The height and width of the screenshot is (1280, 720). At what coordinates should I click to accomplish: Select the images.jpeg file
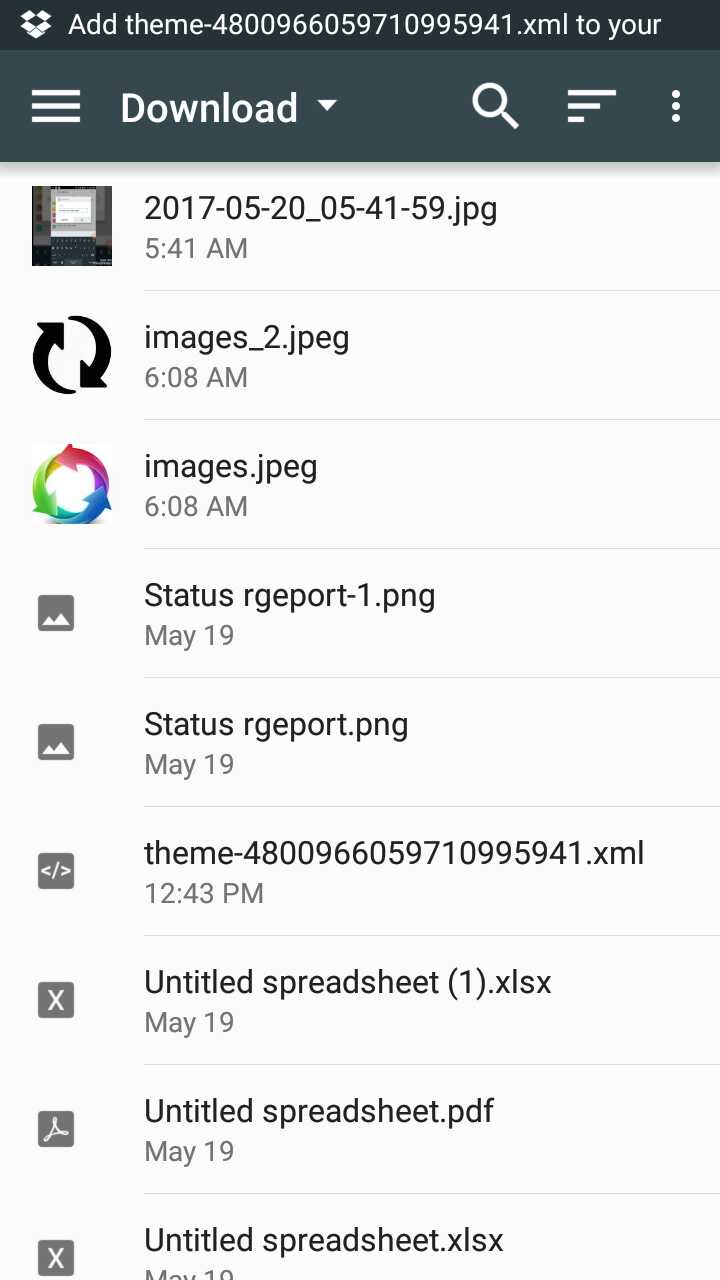click(230, 484)
